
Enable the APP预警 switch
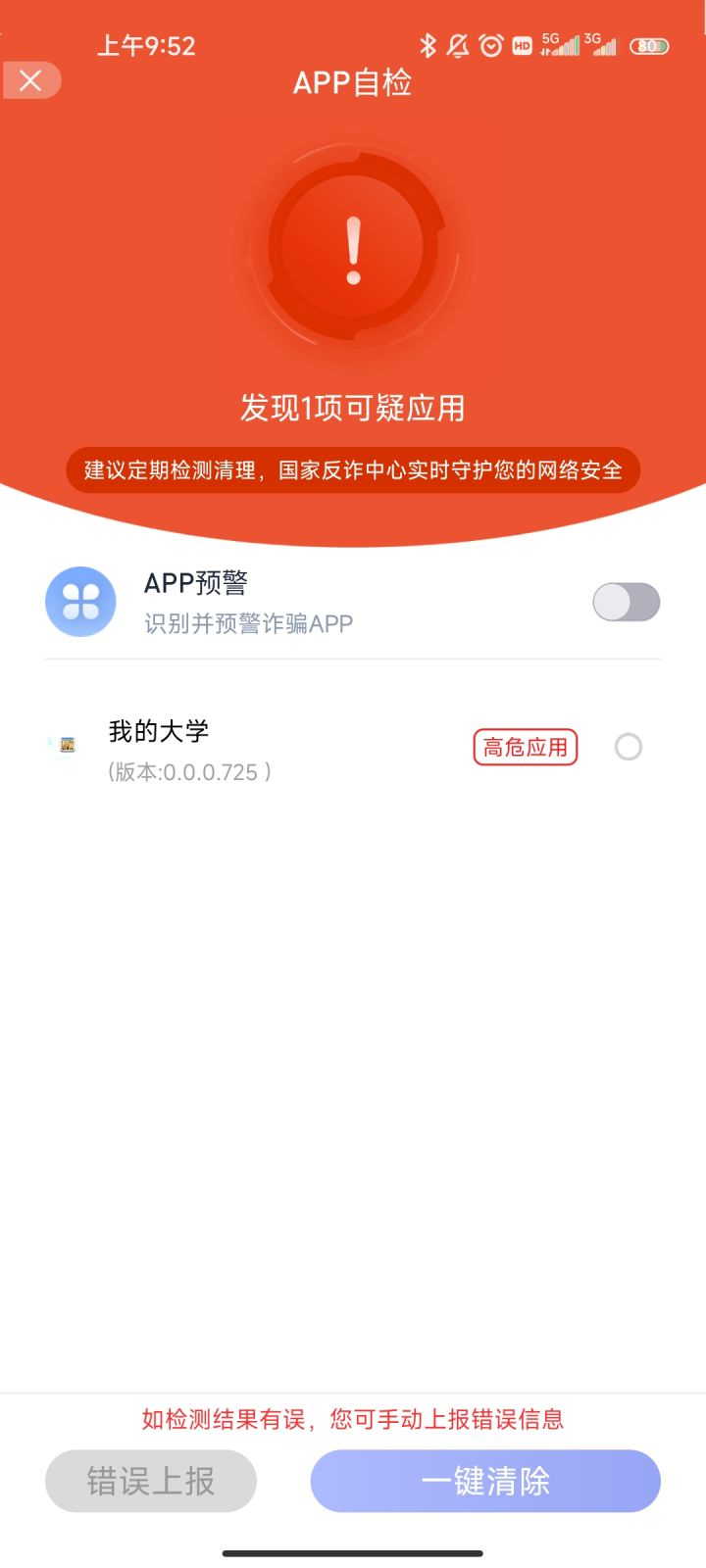click(626, 601)
